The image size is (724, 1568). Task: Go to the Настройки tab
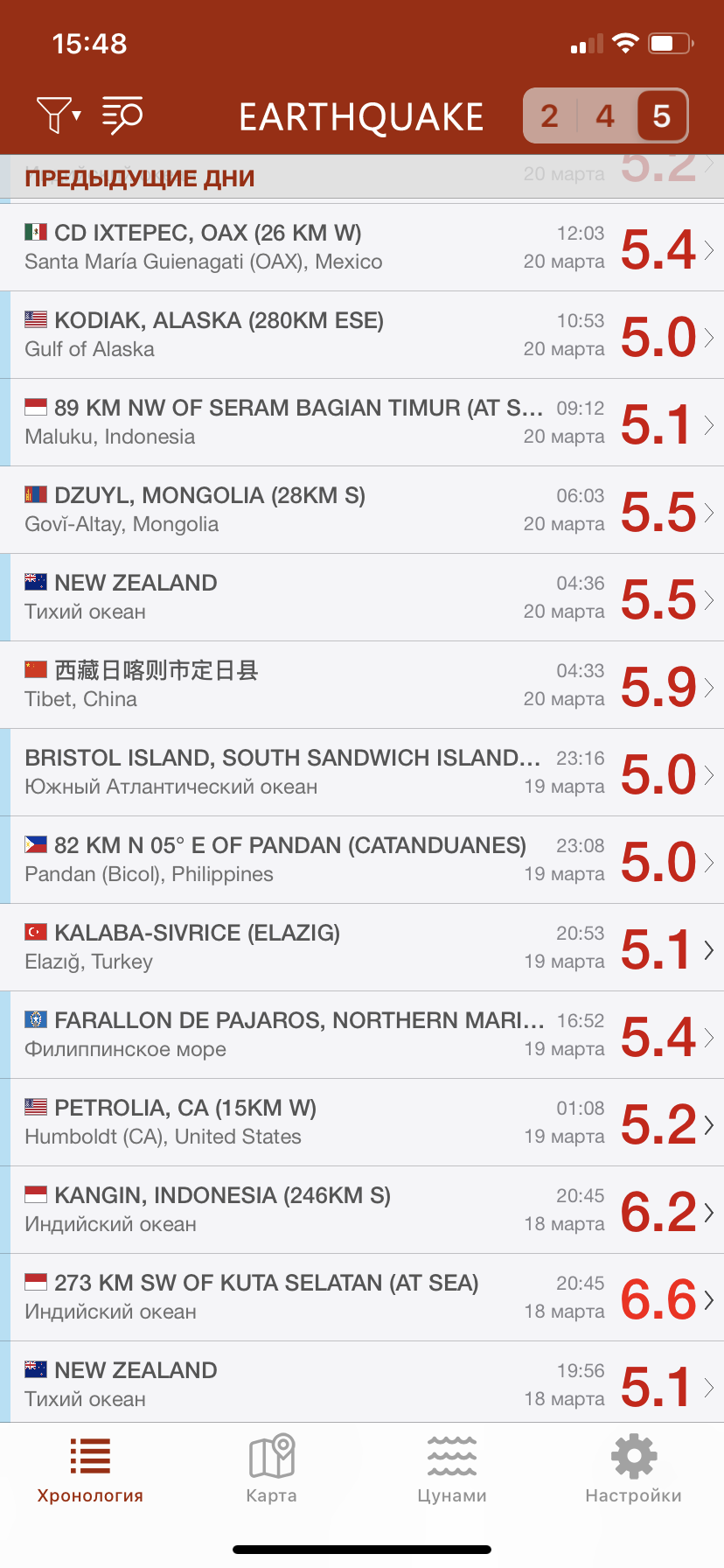click(633, 1468)
